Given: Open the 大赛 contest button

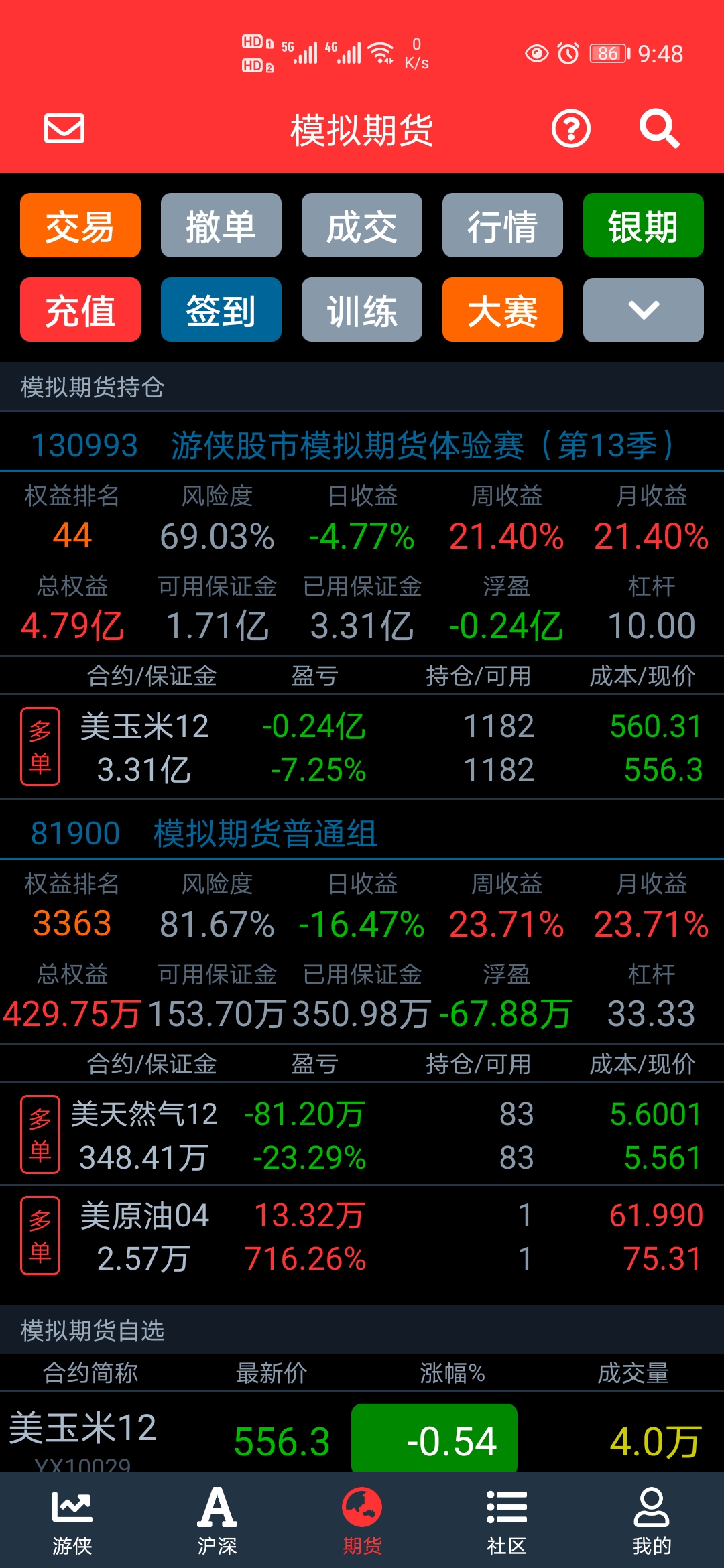Looking at the screenshot, I should [503, 310].
